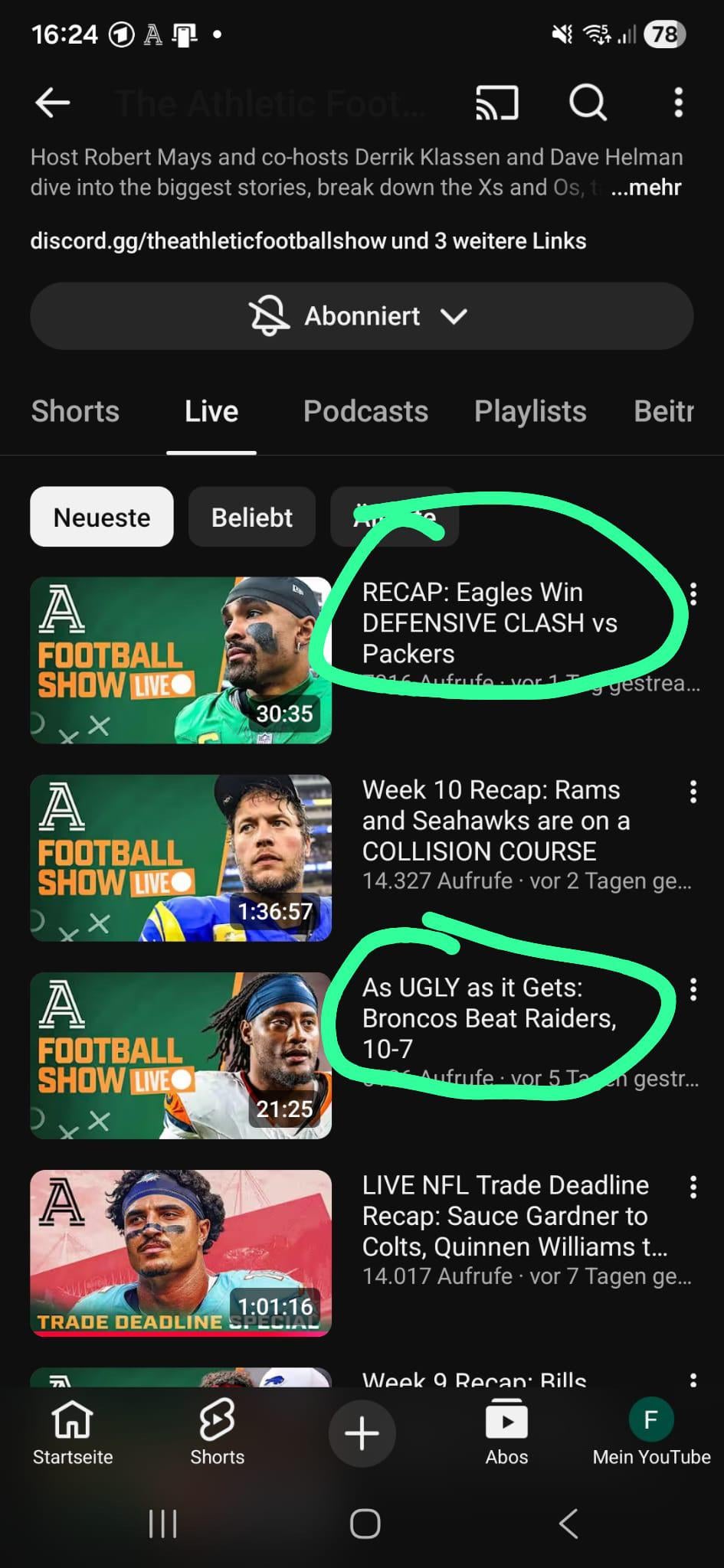Select the Neueste sort chip
The width and height of the screenshot is (724, 1568).
click(102, 518)
